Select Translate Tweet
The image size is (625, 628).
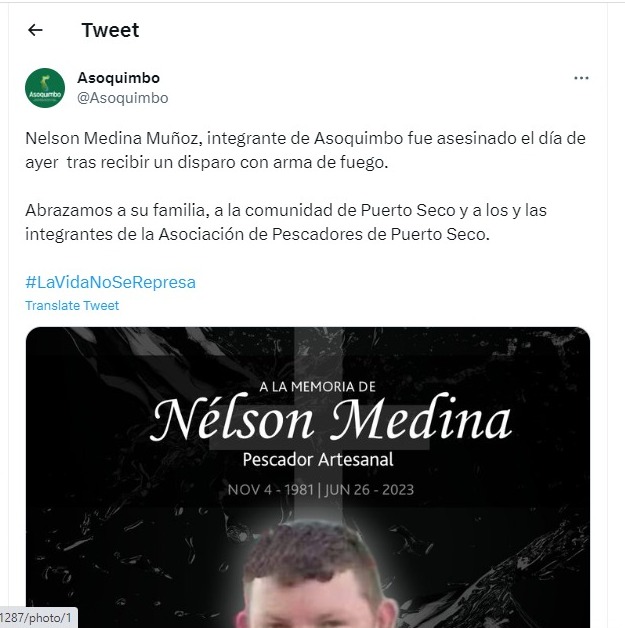pyautogui.click(x=72, y=306)
